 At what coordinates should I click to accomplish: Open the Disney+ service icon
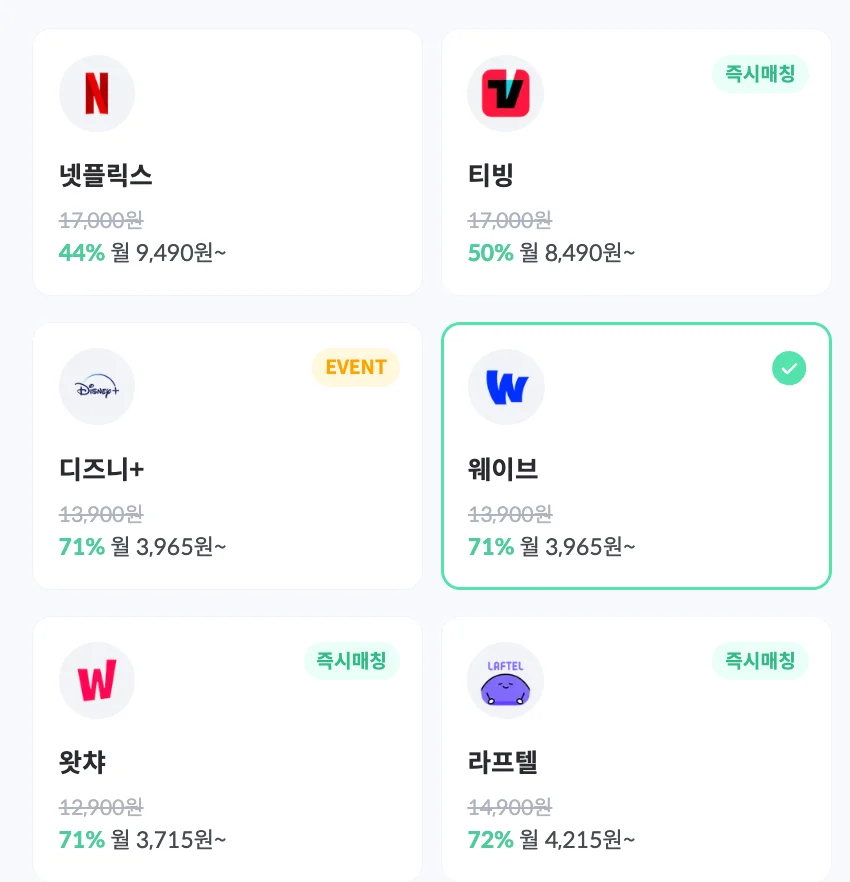97,386
